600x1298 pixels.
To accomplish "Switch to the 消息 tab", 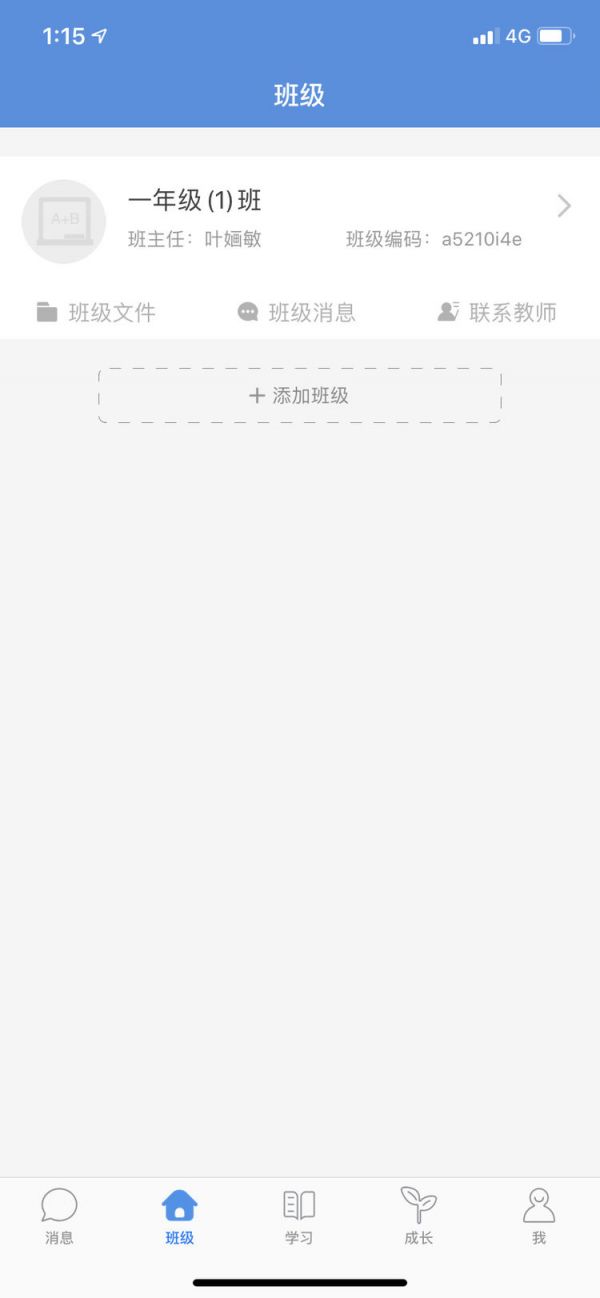I will click(x=59, y=1215).
